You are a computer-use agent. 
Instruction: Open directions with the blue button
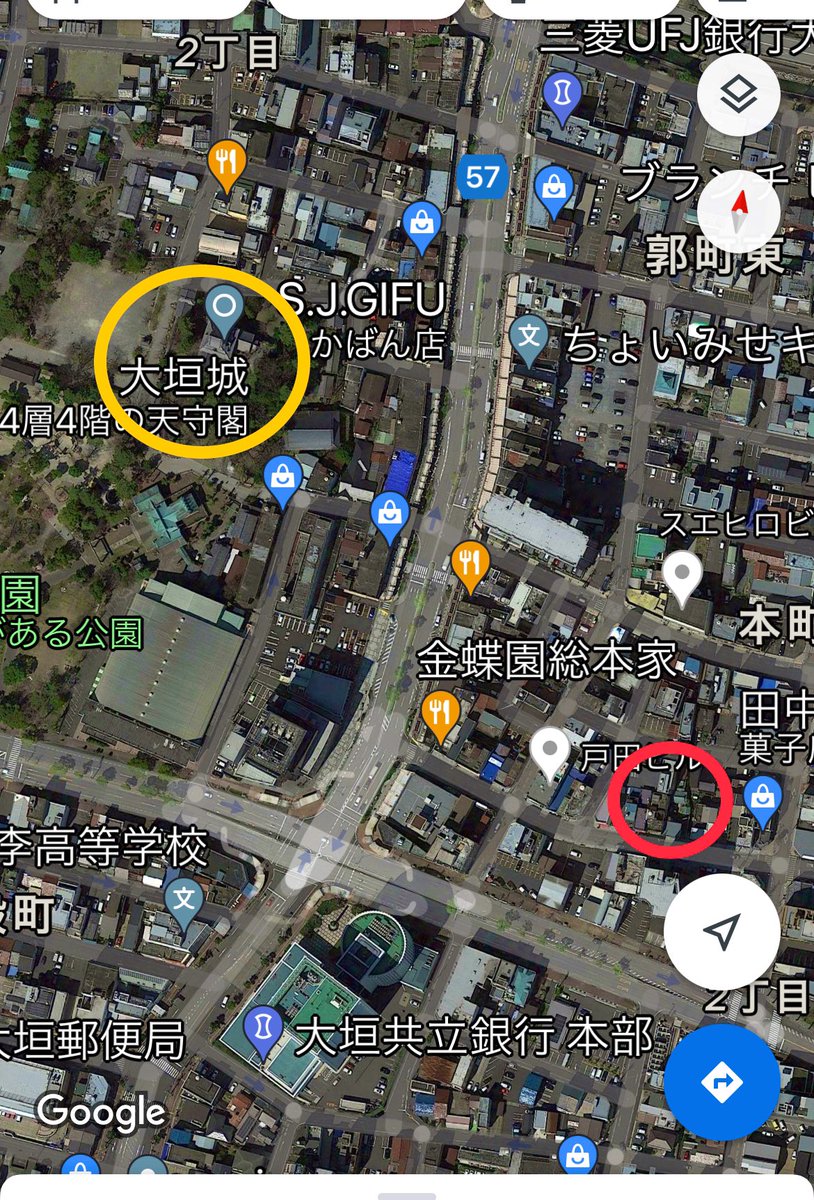(x=721, y=1081)
